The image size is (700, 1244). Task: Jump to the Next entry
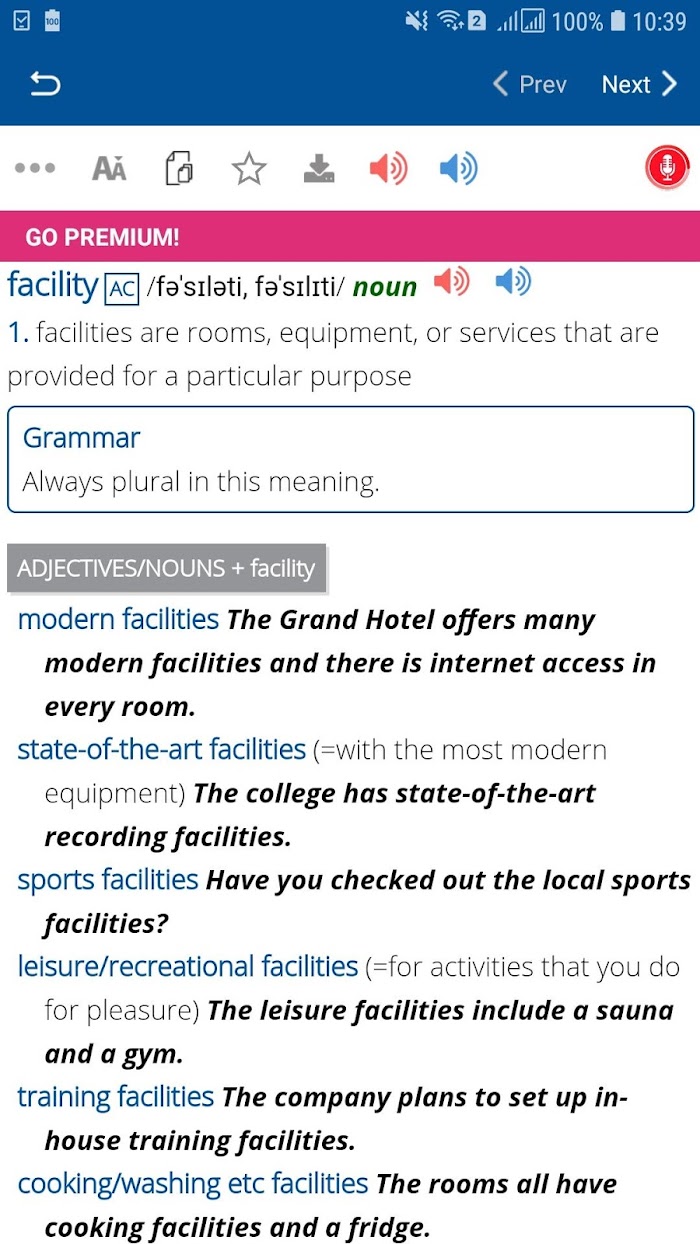click(x=639, y=85)
